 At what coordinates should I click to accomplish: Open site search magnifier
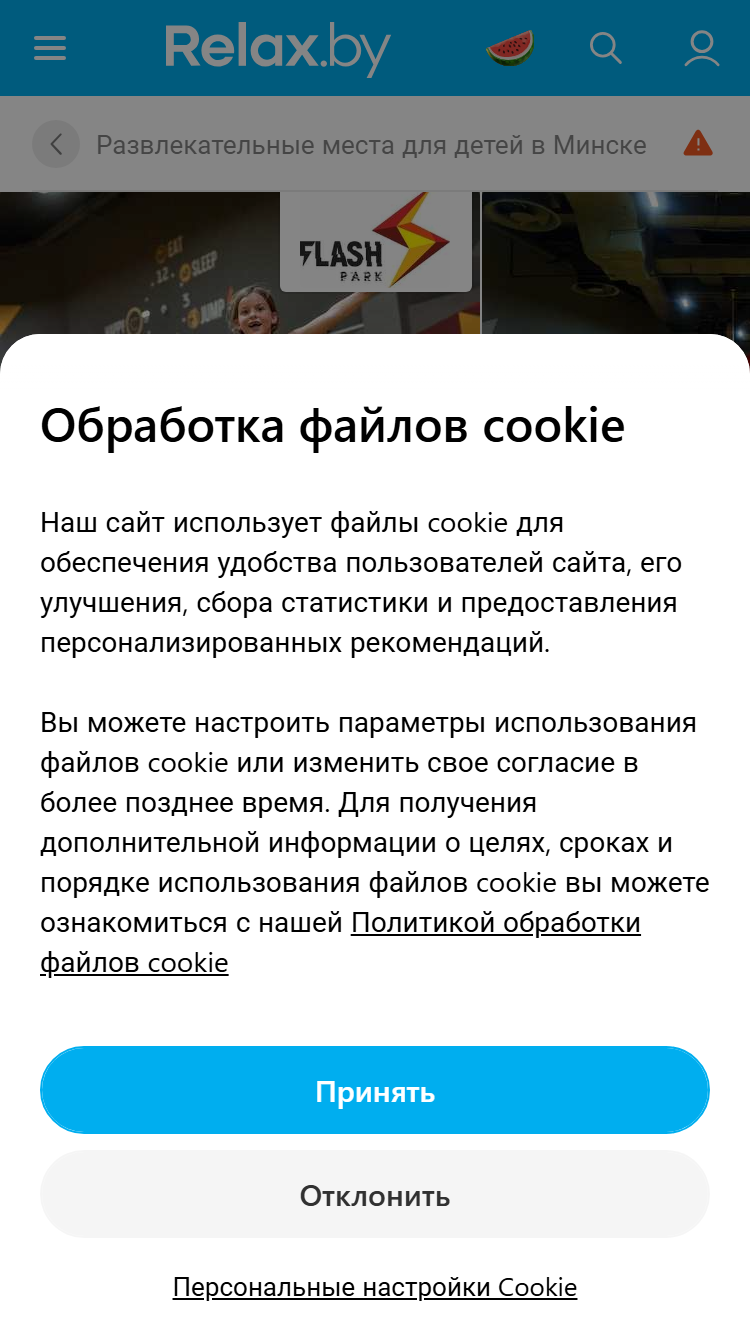pyautogui.click(x=606, y=48)
